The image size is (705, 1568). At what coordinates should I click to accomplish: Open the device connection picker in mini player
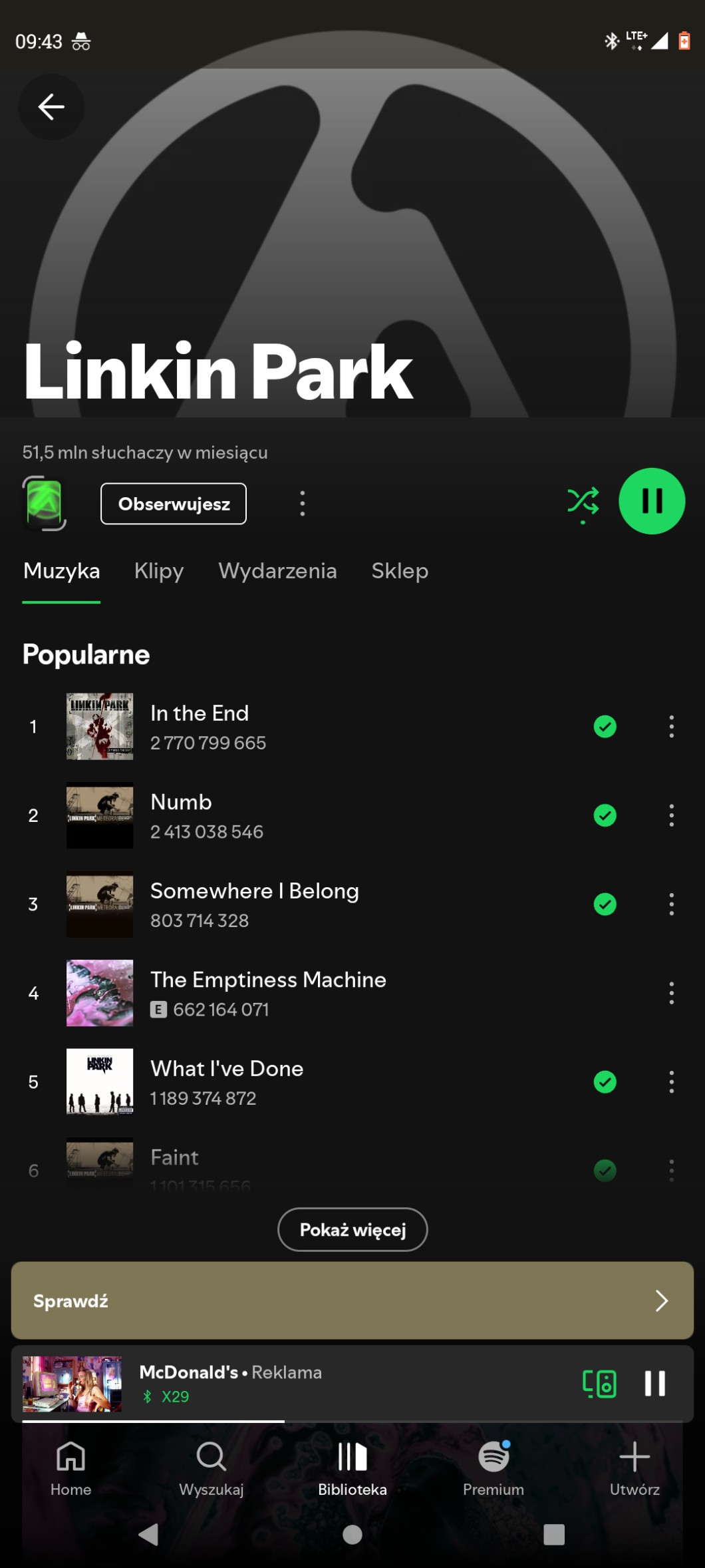coord(599,1384)
